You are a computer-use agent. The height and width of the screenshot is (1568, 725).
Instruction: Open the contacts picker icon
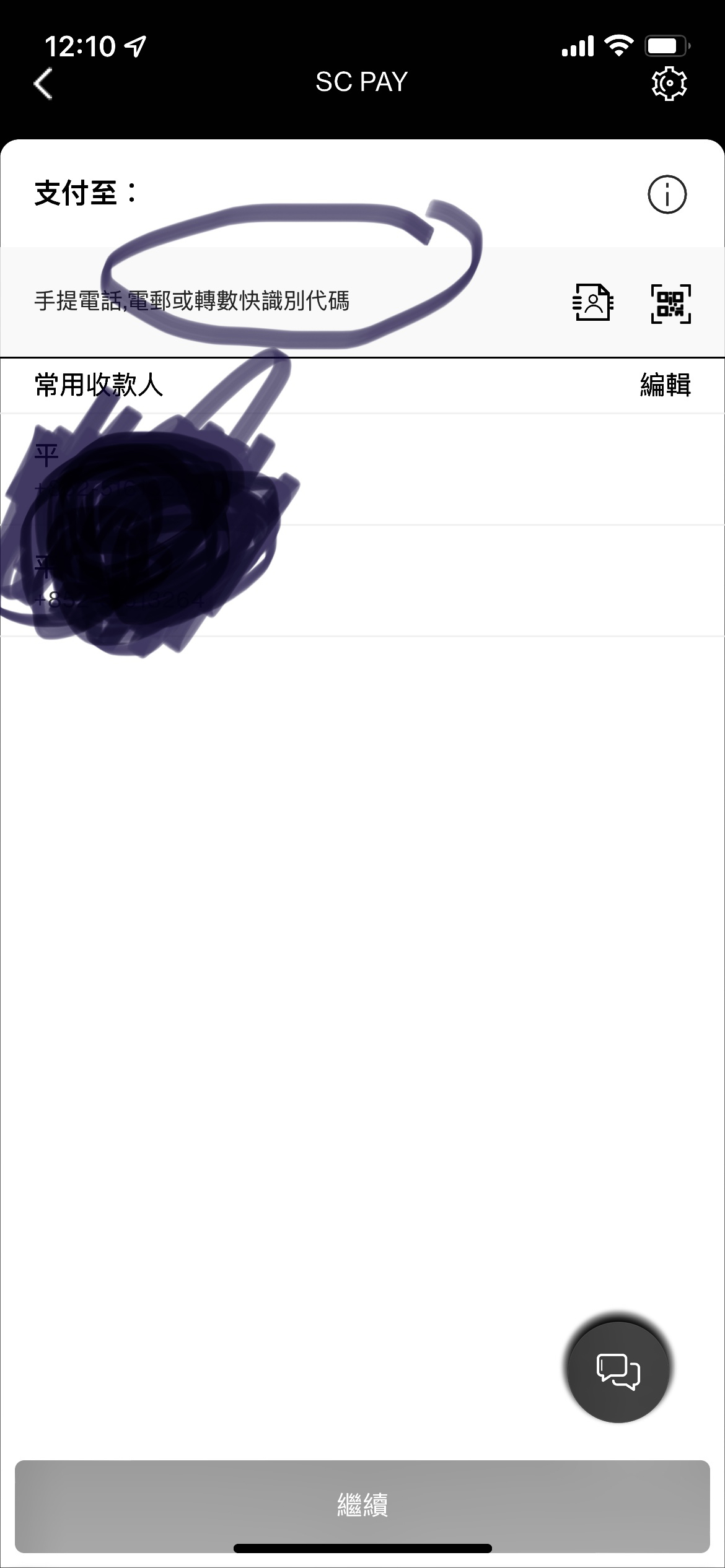592,303
